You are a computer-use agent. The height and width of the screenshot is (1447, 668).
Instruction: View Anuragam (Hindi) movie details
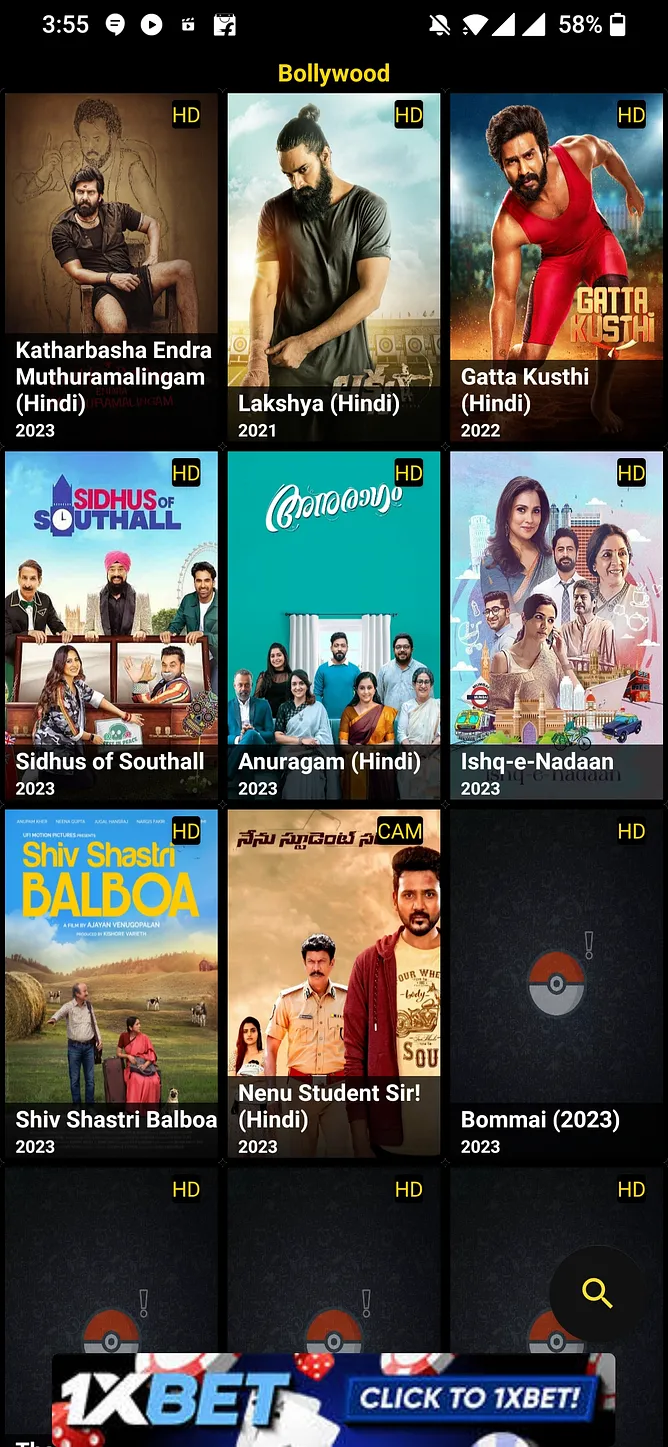(334, 625)
